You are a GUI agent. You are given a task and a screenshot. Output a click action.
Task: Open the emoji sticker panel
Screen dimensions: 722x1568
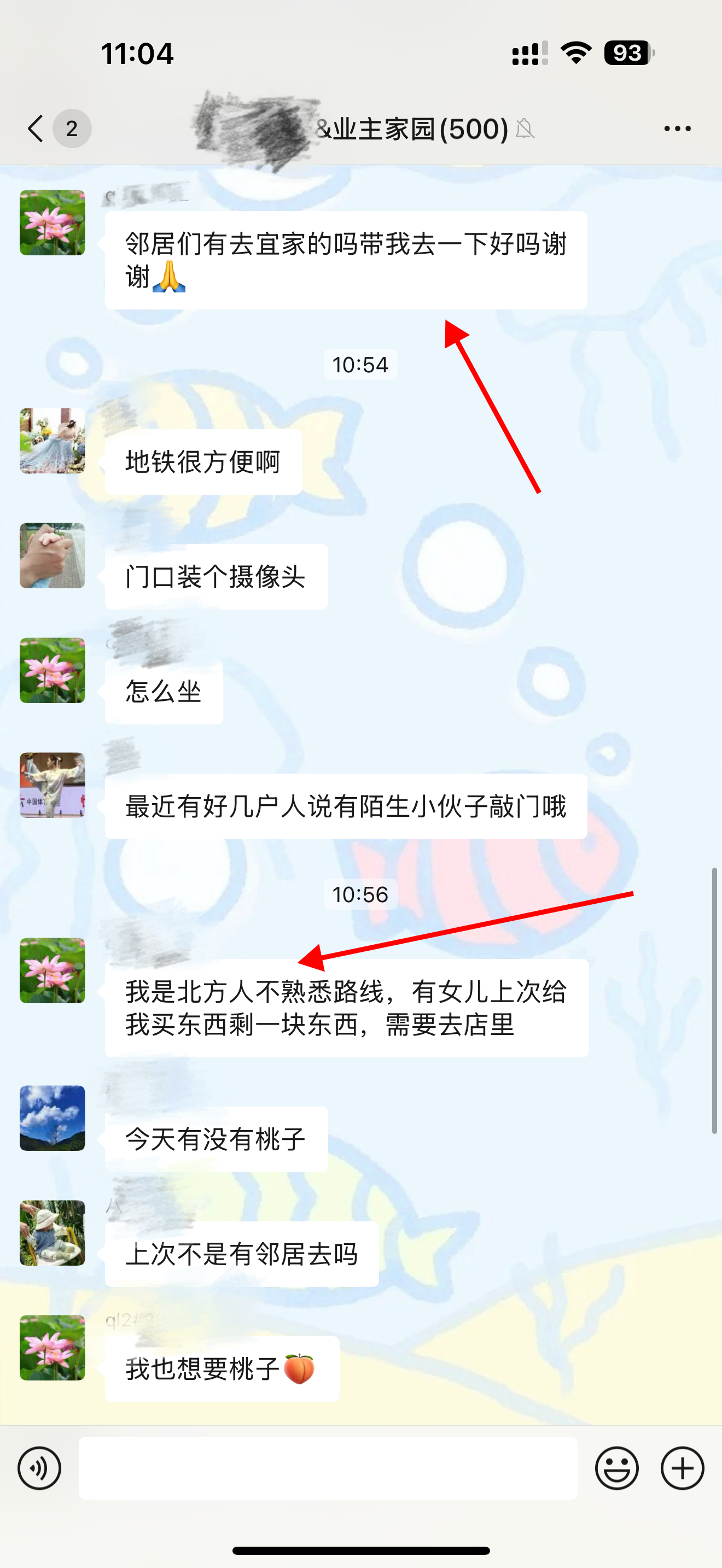616,1468
